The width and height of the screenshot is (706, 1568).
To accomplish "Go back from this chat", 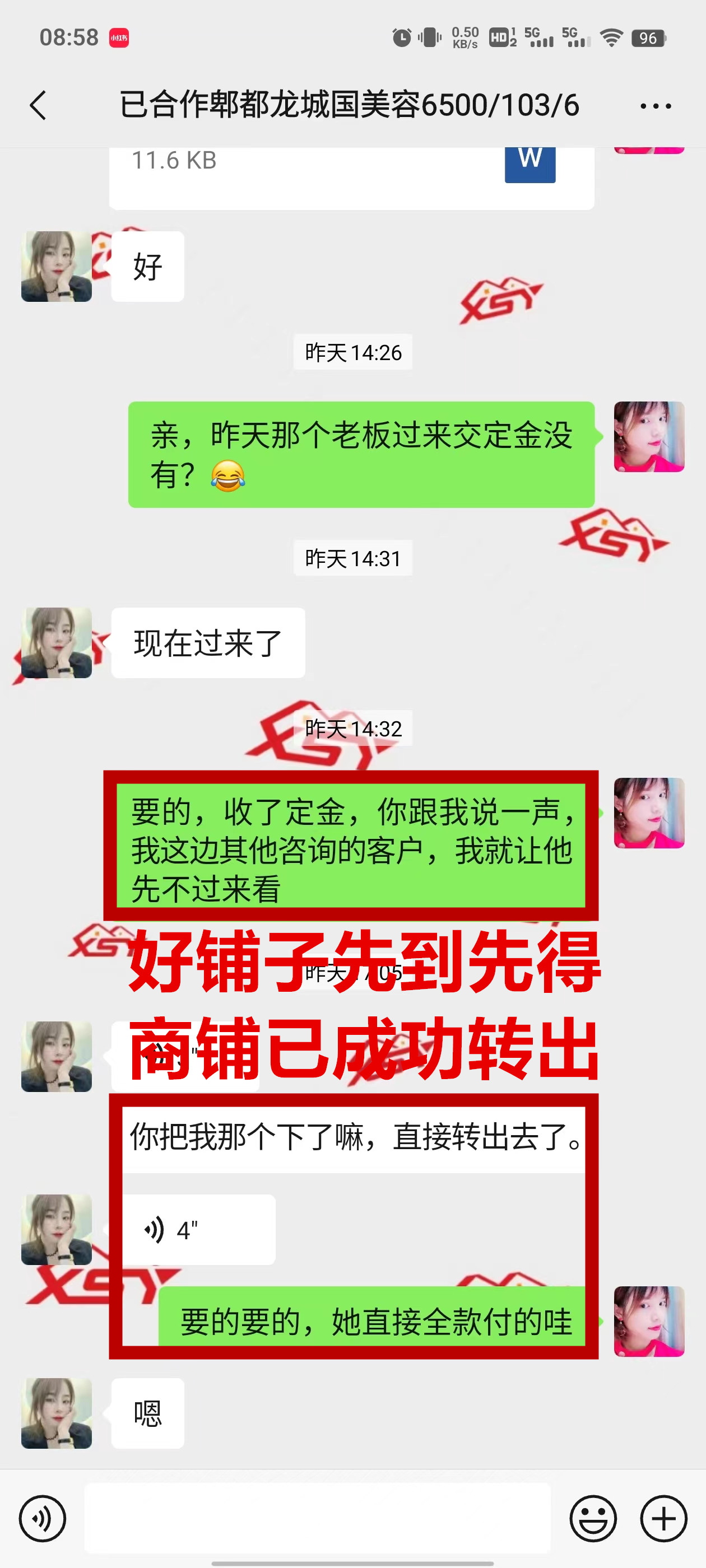I will (38, 105).
